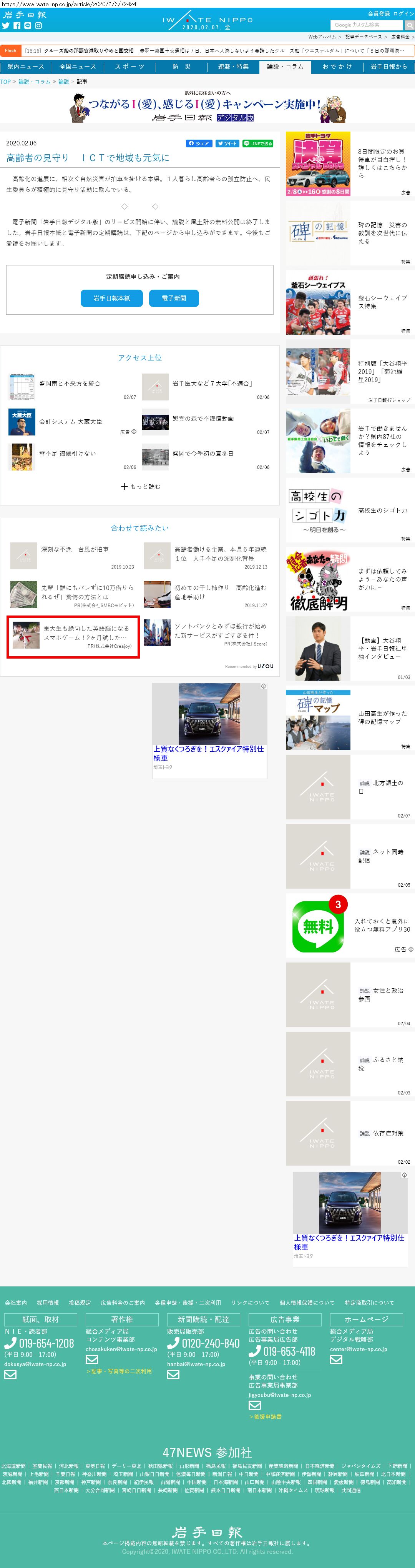This screenshot has width=415, height=1568.
Task: Open the Twitter icon in the header
Action: tap(5, 25)
